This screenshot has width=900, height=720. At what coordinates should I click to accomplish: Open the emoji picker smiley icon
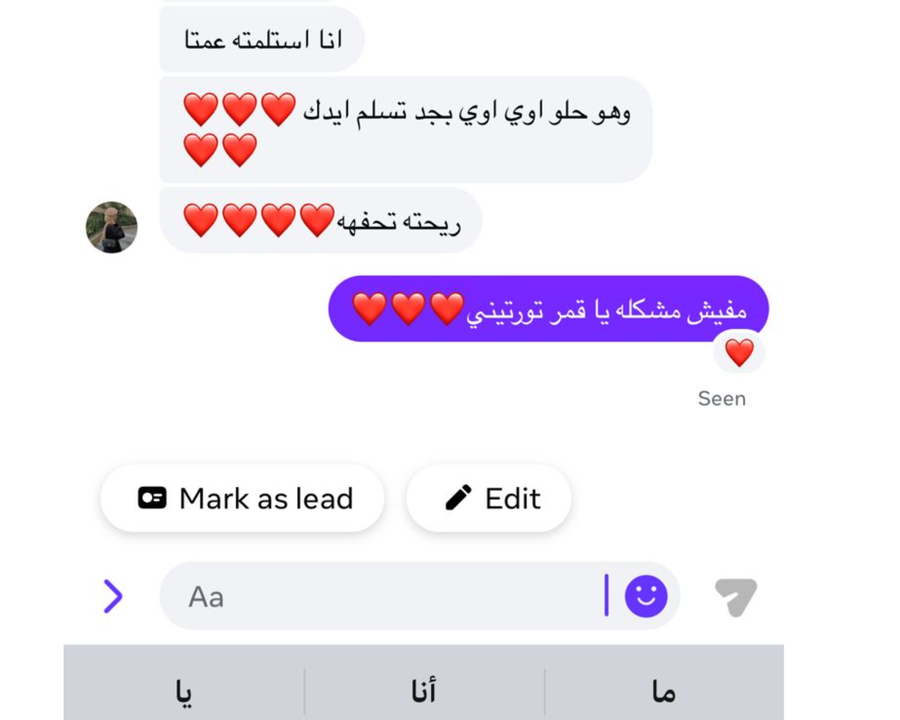coord(646,597)
